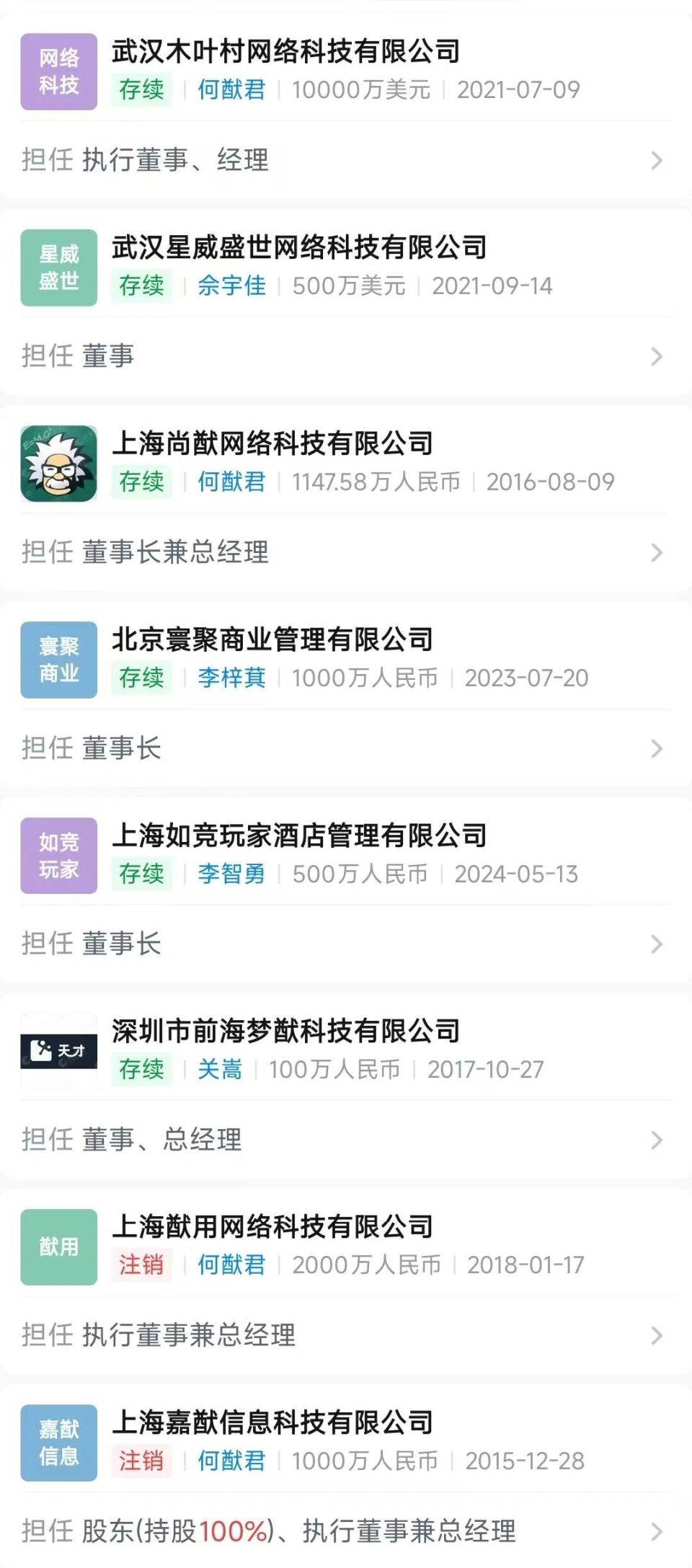The image size is (692, 1568).
Task: Open the 上海嘉猷信息科技有限公司 company card
Action: (x=272, y=1423)
